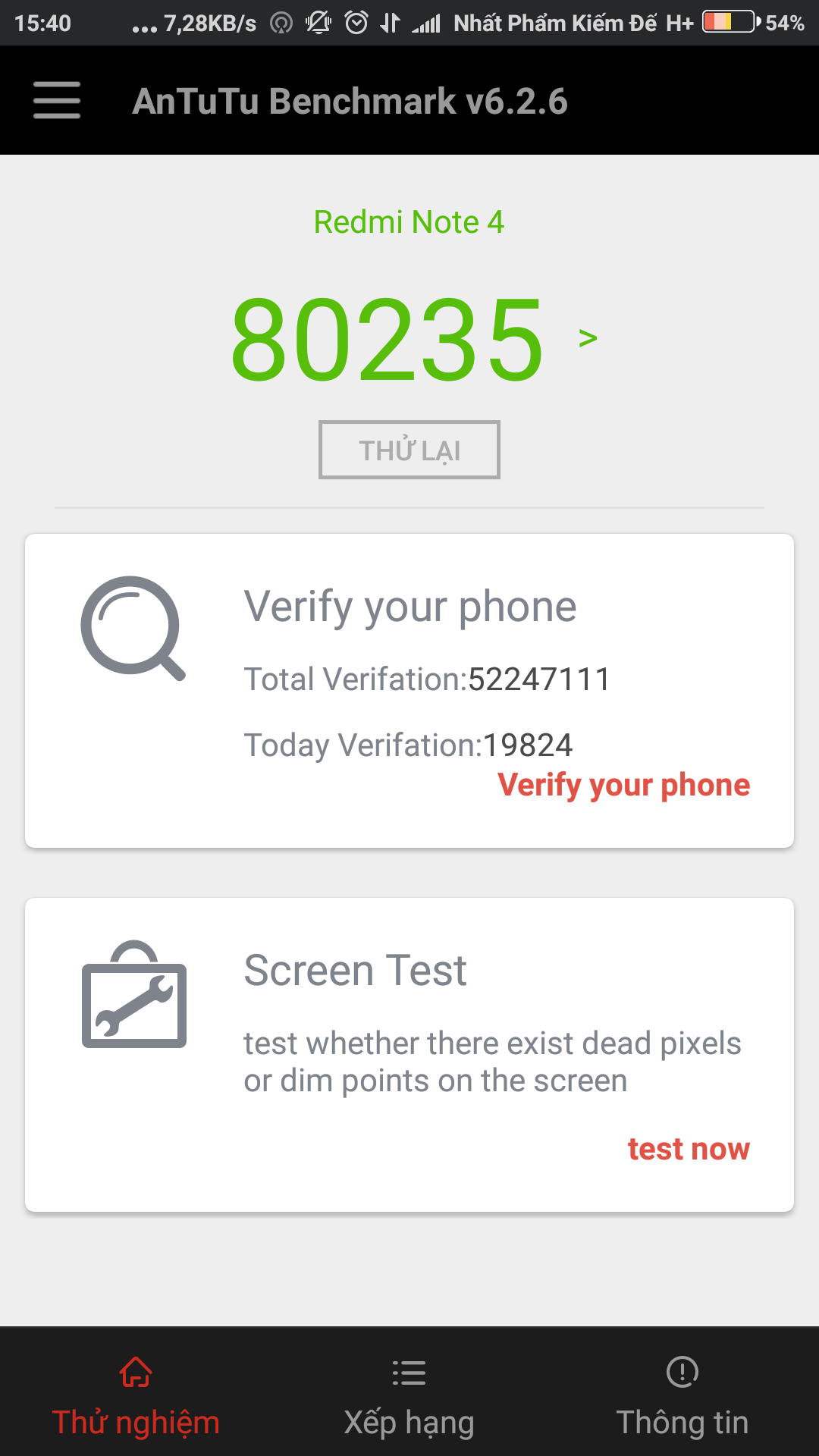The width and height of the screenshot is (819, 1456).
Task: Start the screen test with test now
Action: point(689,1149)
